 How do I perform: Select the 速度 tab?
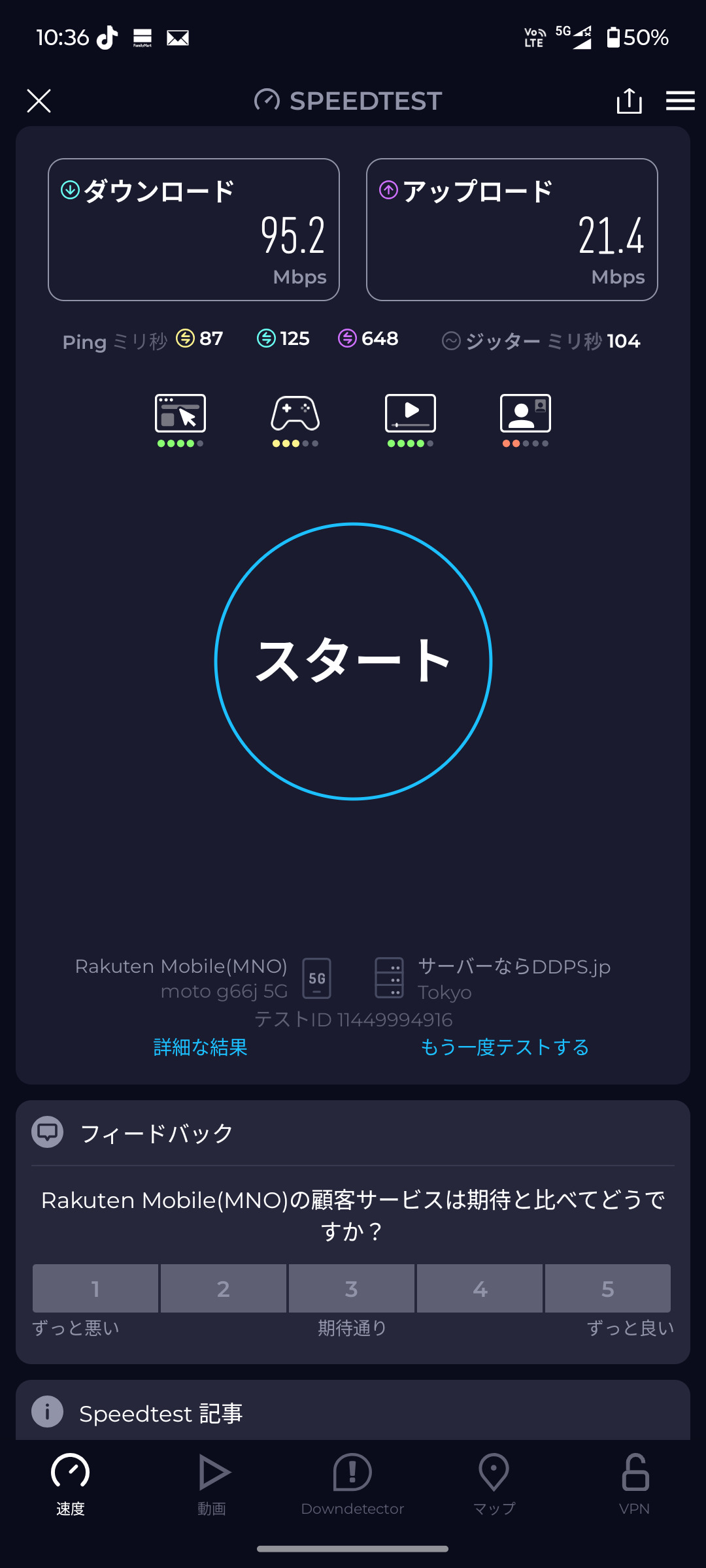tap(71, 1483)
